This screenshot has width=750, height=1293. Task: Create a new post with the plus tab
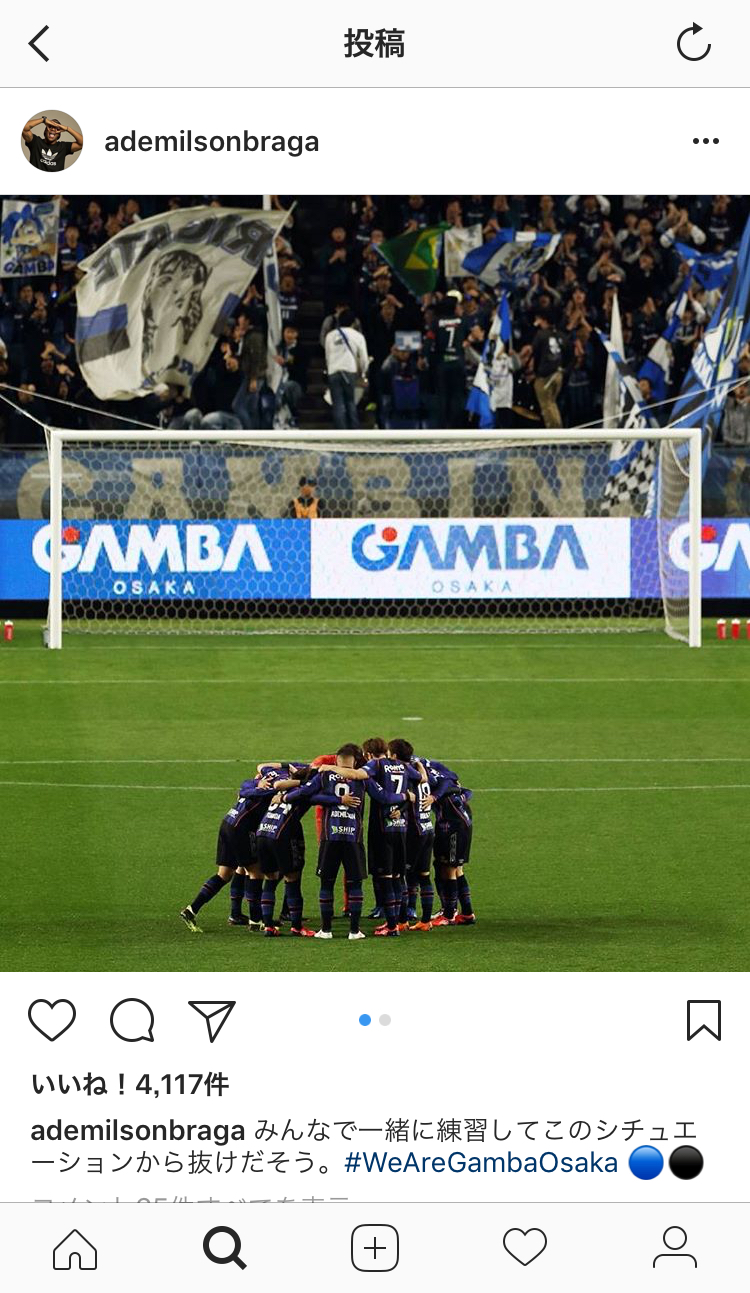coord(375,1248)
